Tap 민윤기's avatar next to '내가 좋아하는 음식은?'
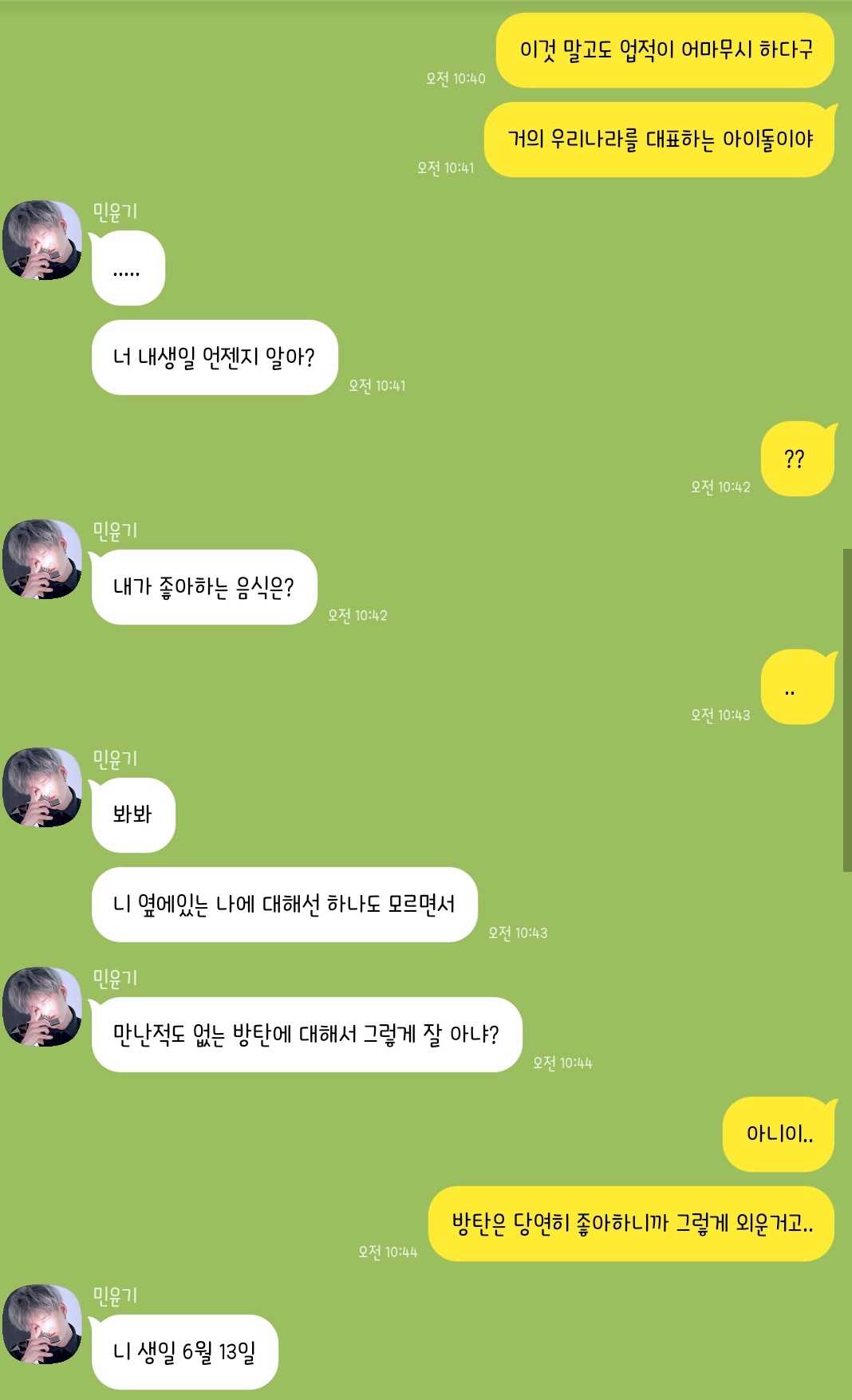The width and height of the screenshot is (852, 1400). click(x=42, y=559)
